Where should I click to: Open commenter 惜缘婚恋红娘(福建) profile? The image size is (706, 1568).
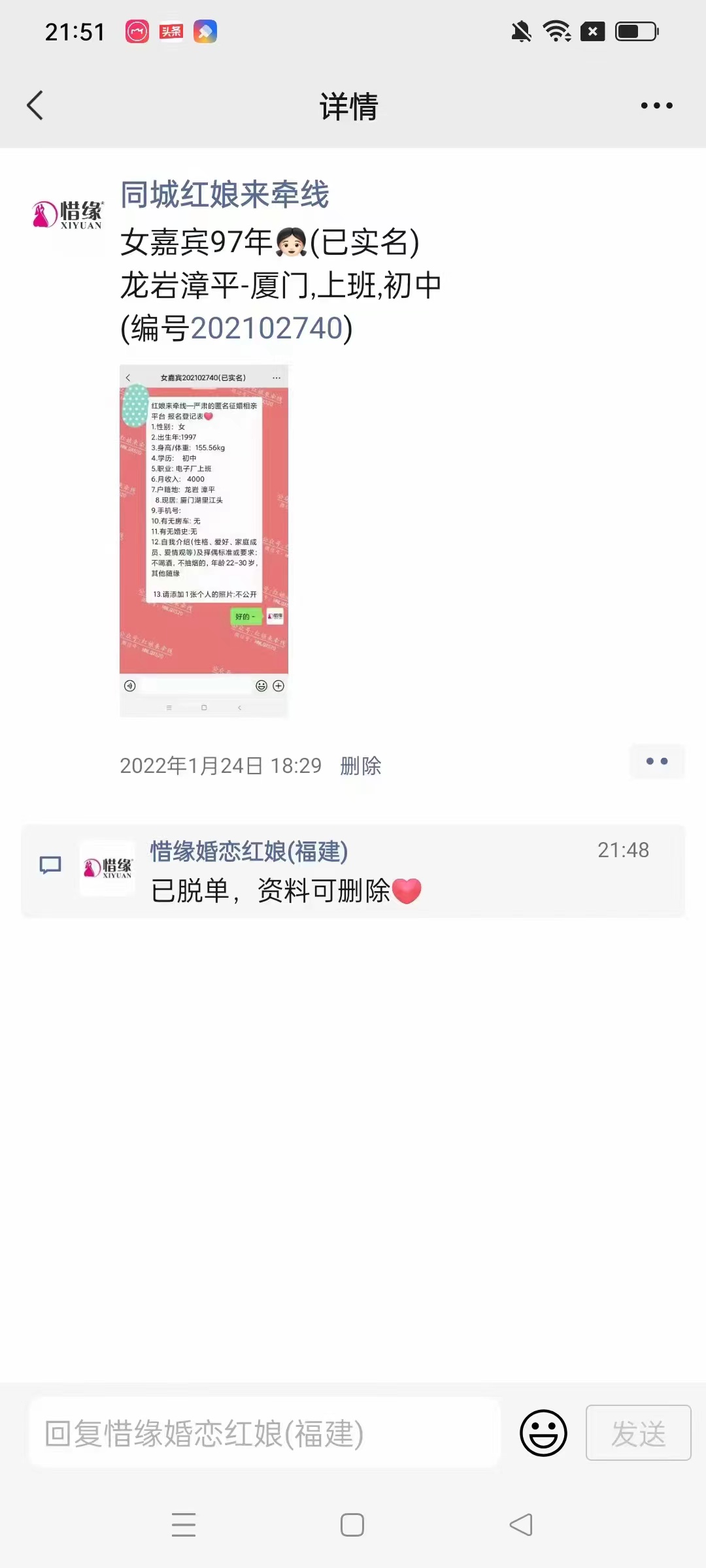pos(249,851)
